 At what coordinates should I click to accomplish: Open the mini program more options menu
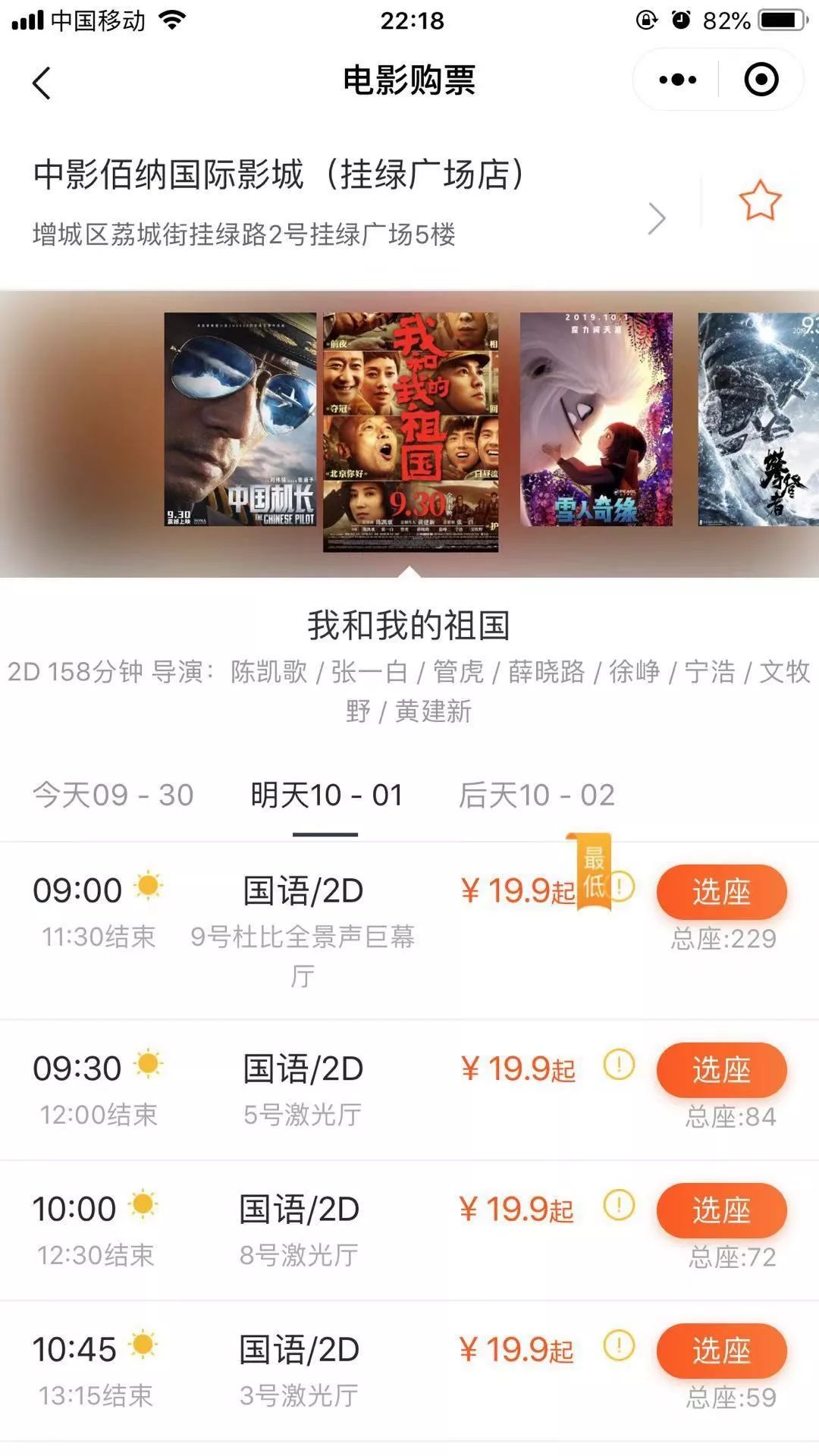pyautogui.click(x=677, y=80)
